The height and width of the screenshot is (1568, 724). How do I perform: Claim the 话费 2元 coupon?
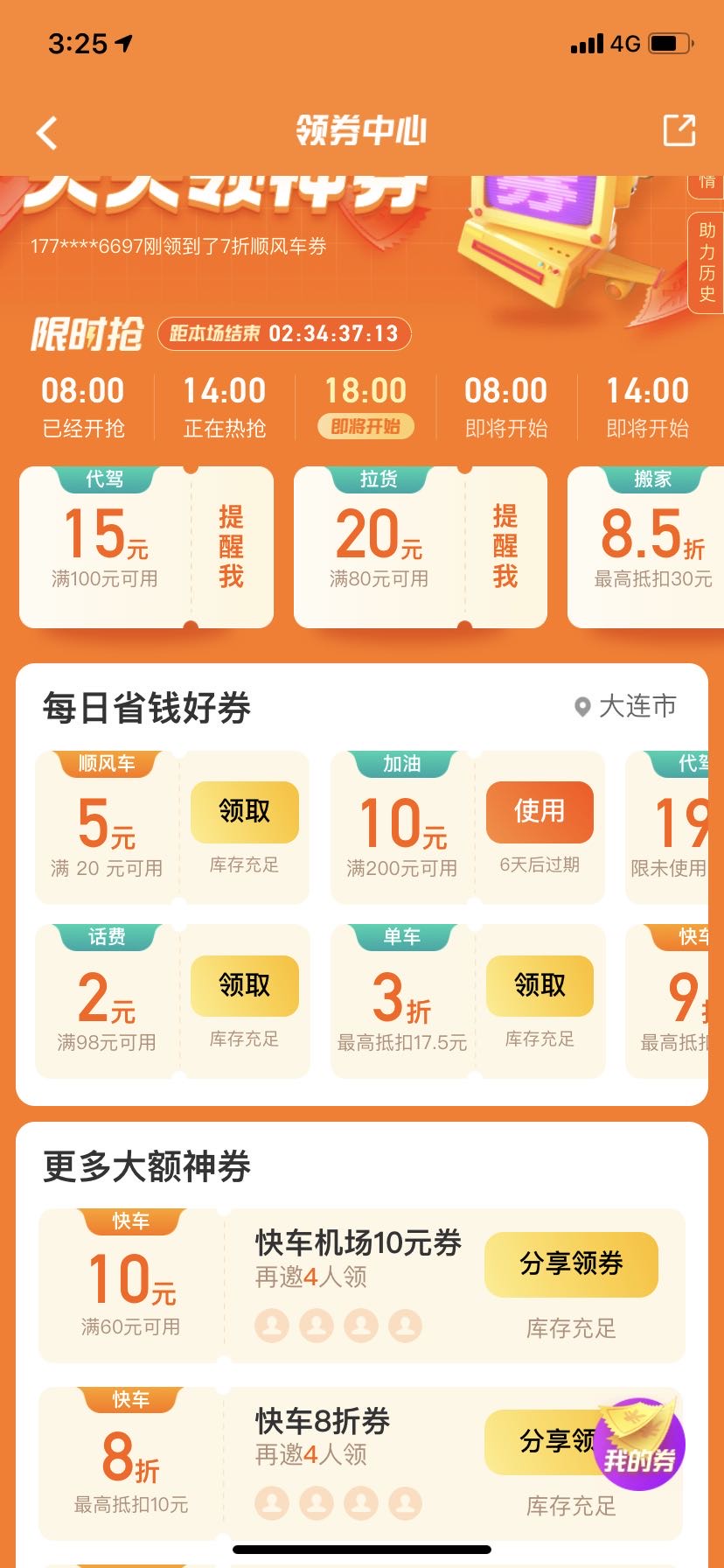244,985
